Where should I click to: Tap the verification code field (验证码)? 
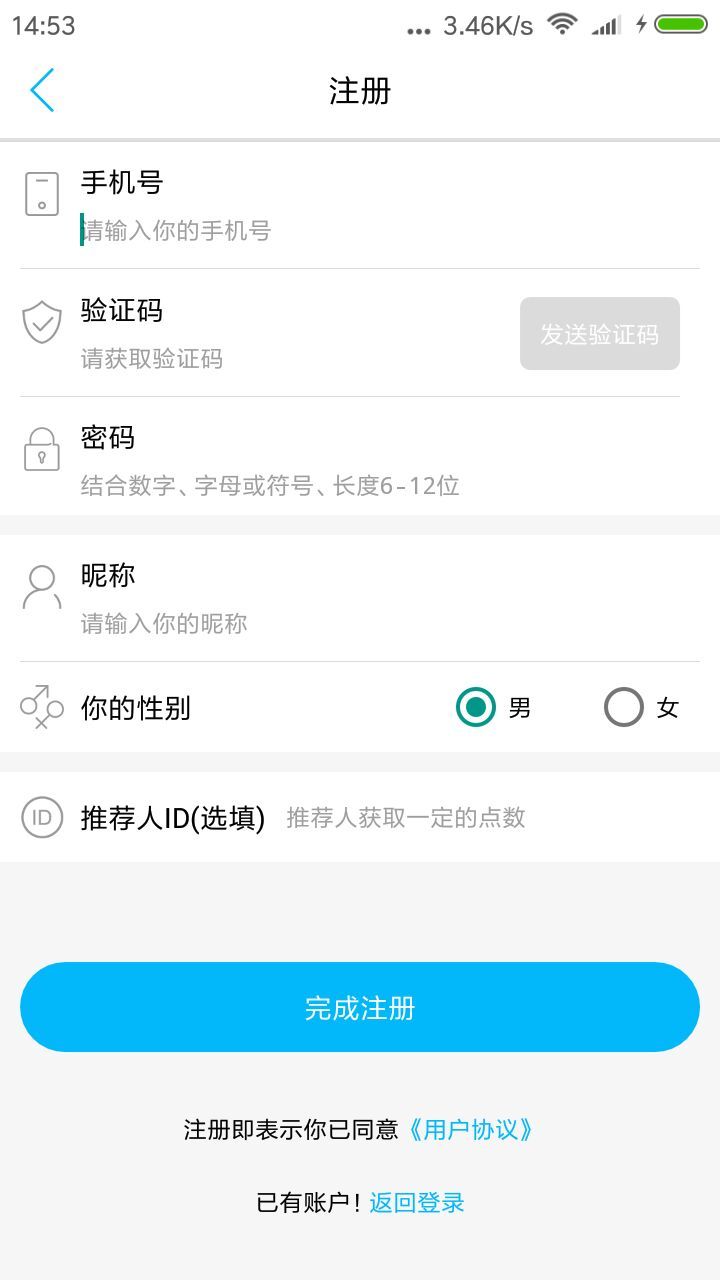[x=290, y=359]
